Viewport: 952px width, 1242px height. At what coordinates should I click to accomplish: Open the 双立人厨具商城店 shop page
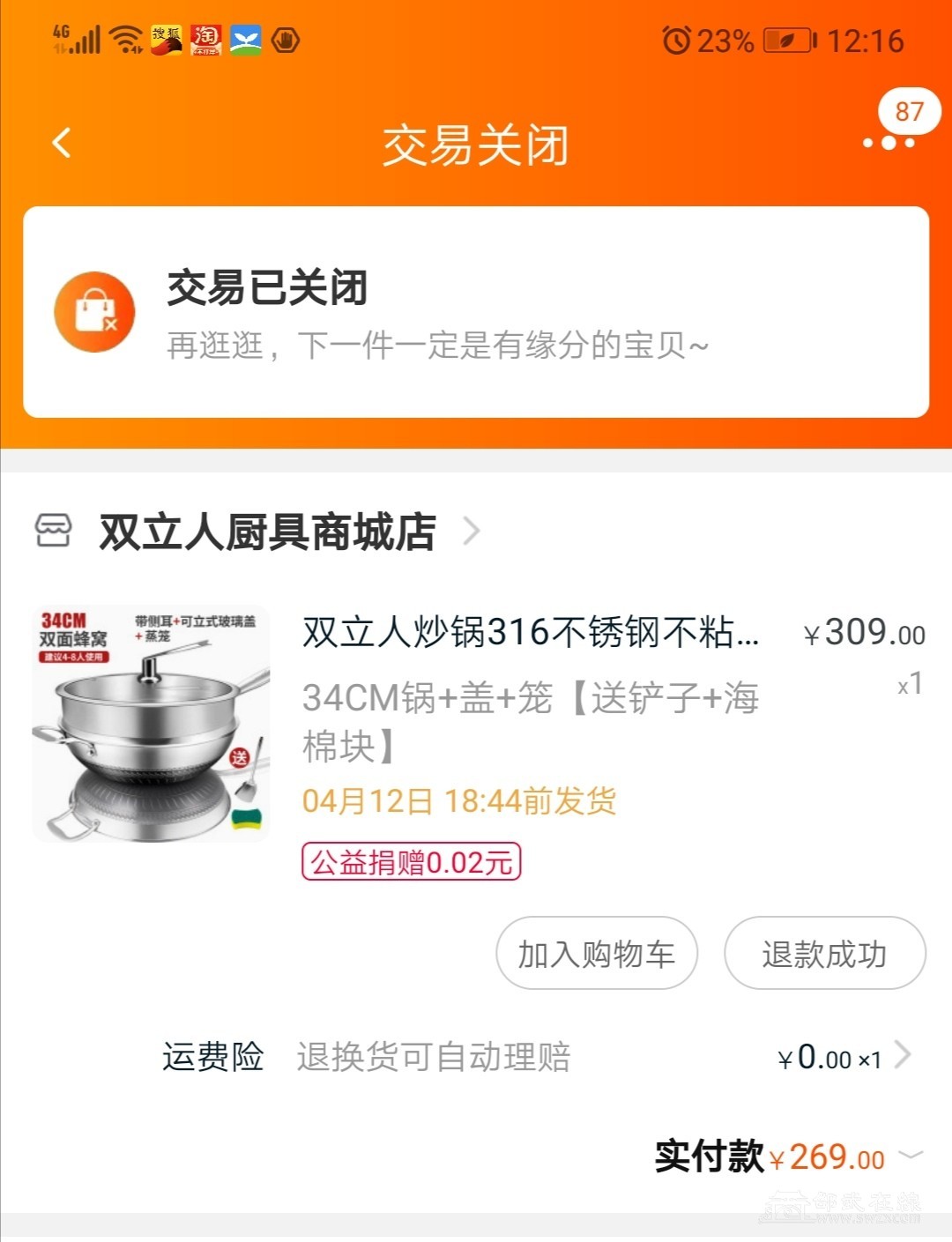[x=267, y=532]
